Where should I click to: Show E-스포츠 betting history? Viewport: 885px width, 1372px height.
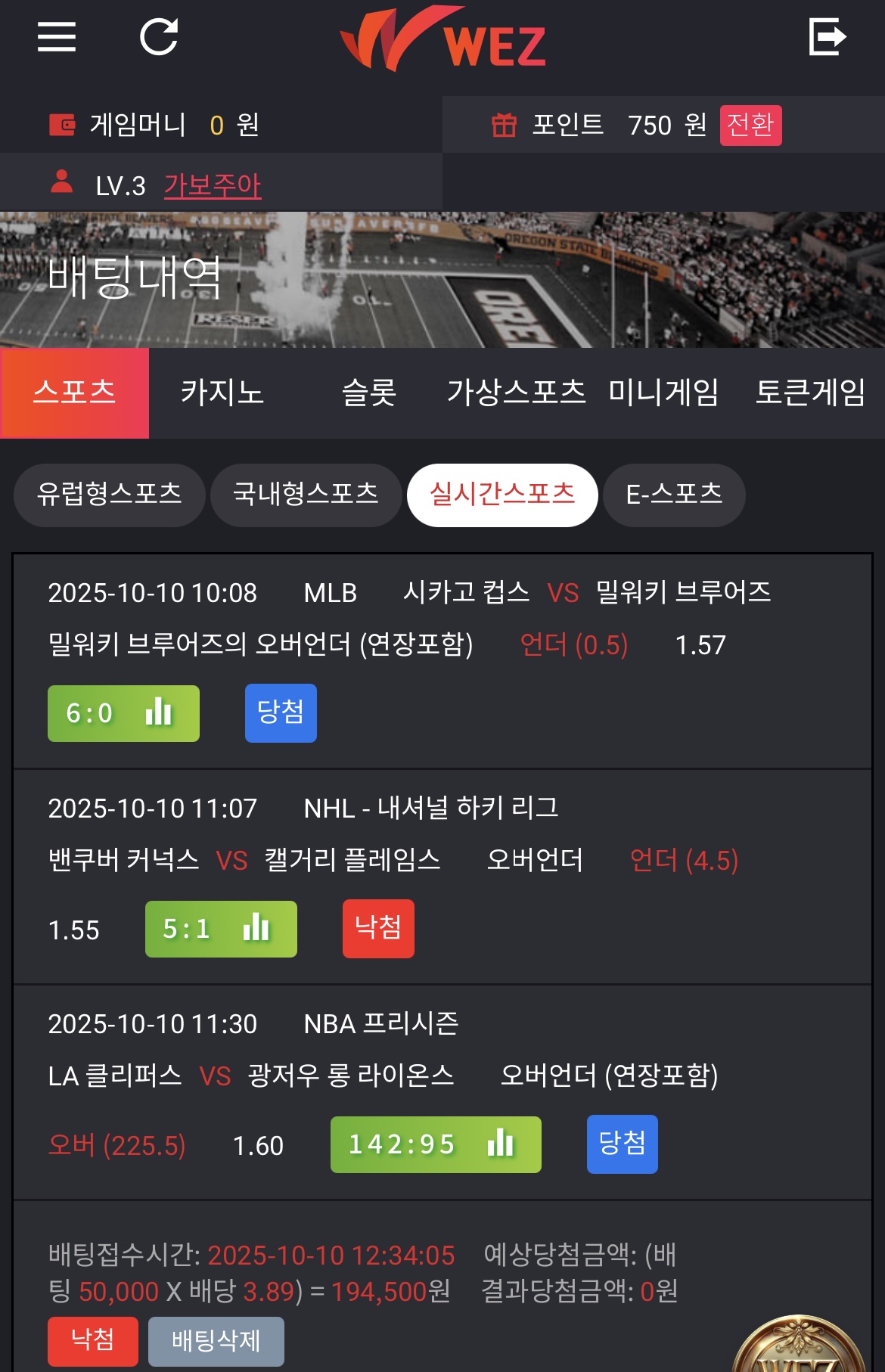point(674,495)
